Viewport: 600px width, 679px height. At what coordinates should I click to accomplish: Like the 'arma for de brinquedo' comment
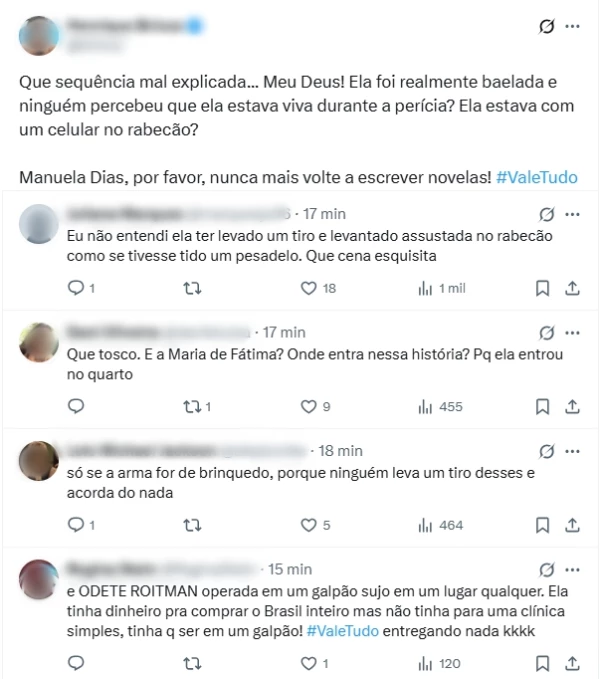coord(310,525)
